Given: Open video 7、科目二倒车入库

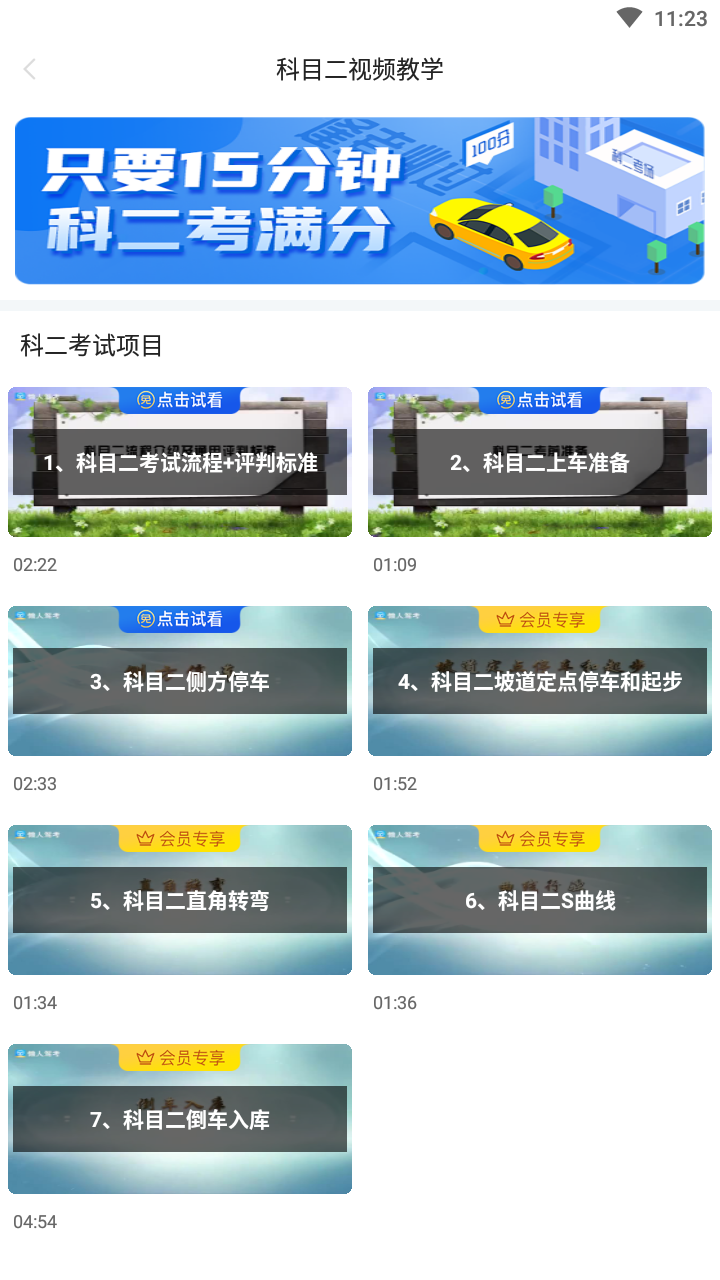Looking at the screenshot, I should click(x=180, y=1119).
